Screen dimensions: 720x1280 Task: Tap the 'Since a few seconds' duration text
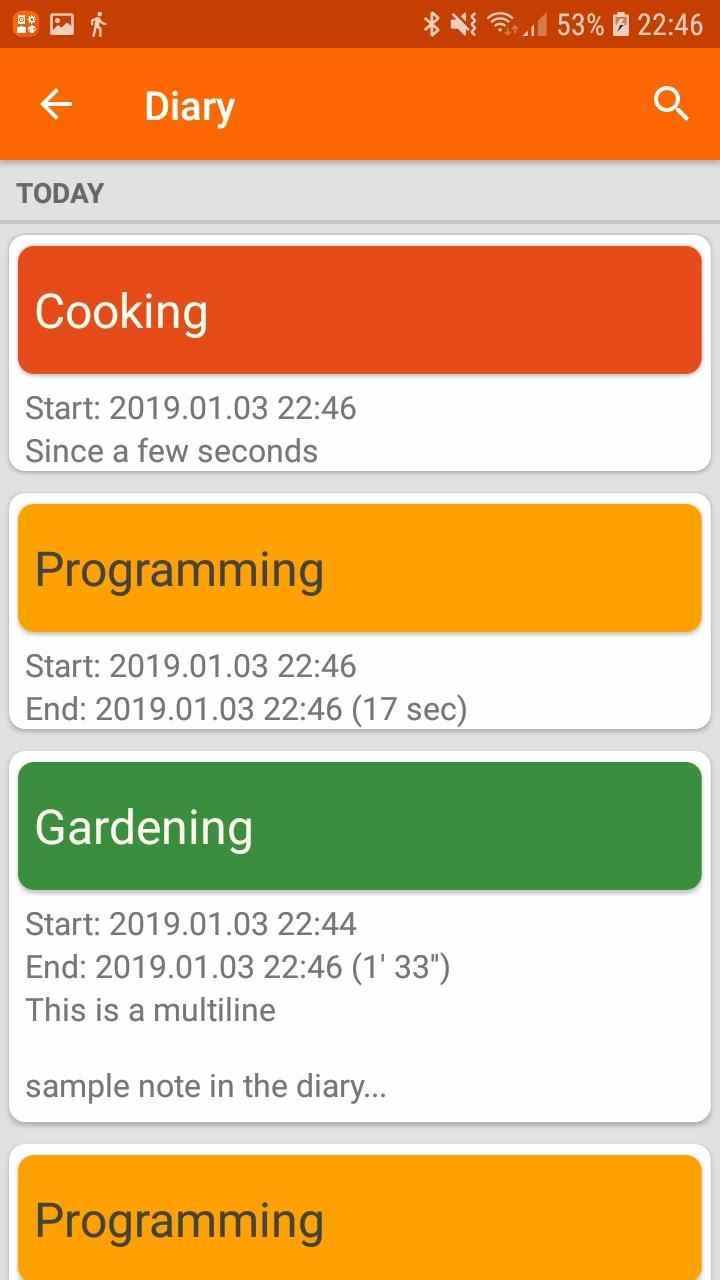[x=171, y=450]
